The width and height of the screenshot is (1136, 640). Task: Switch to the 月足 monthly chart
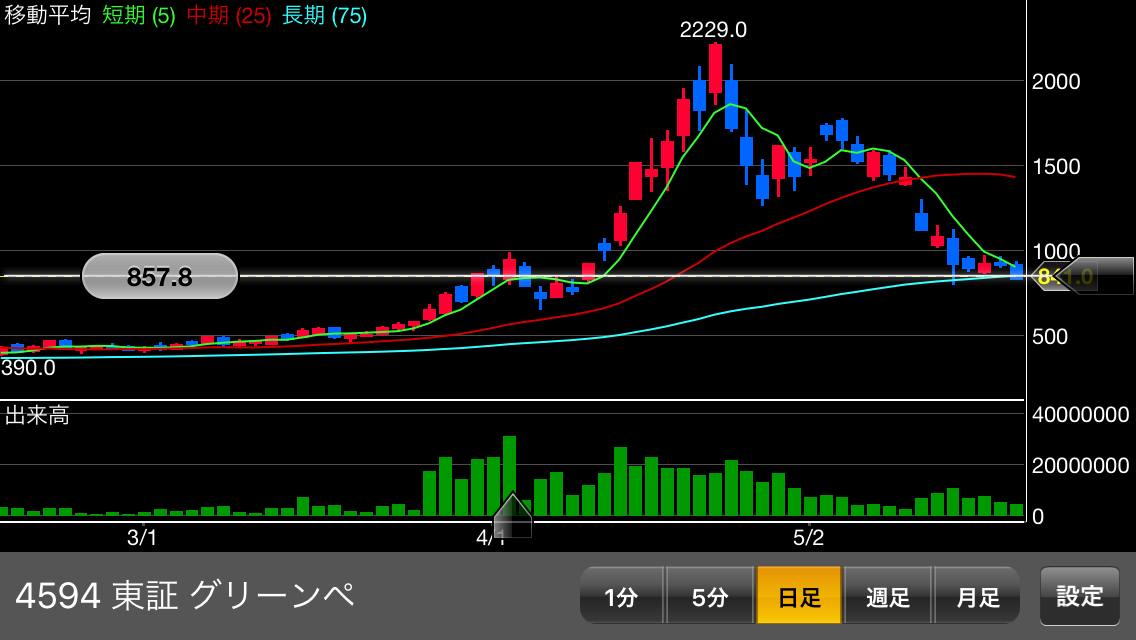977,596
